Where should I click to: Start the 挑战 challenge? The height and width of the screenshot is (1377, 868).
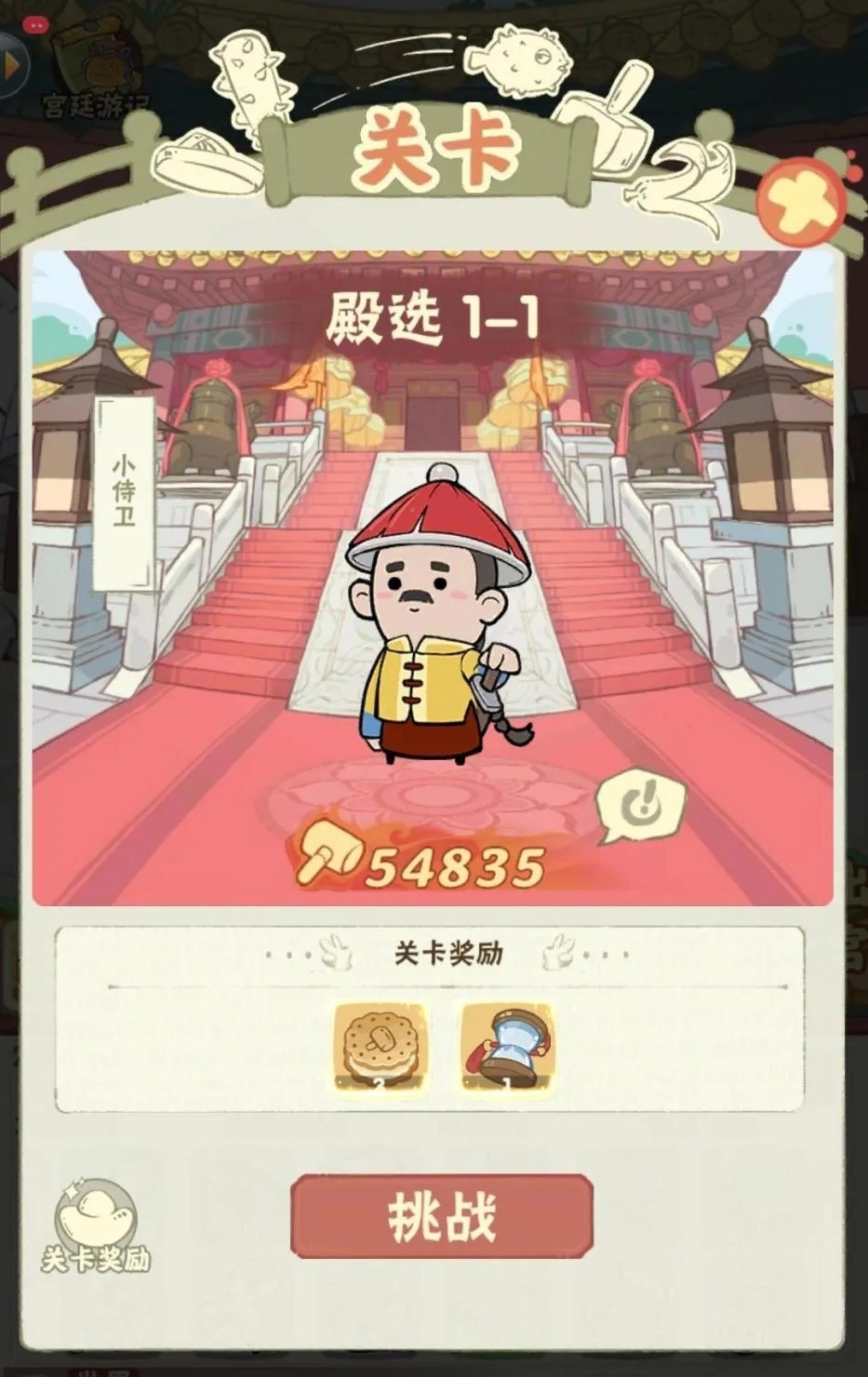click(442, 1217)
